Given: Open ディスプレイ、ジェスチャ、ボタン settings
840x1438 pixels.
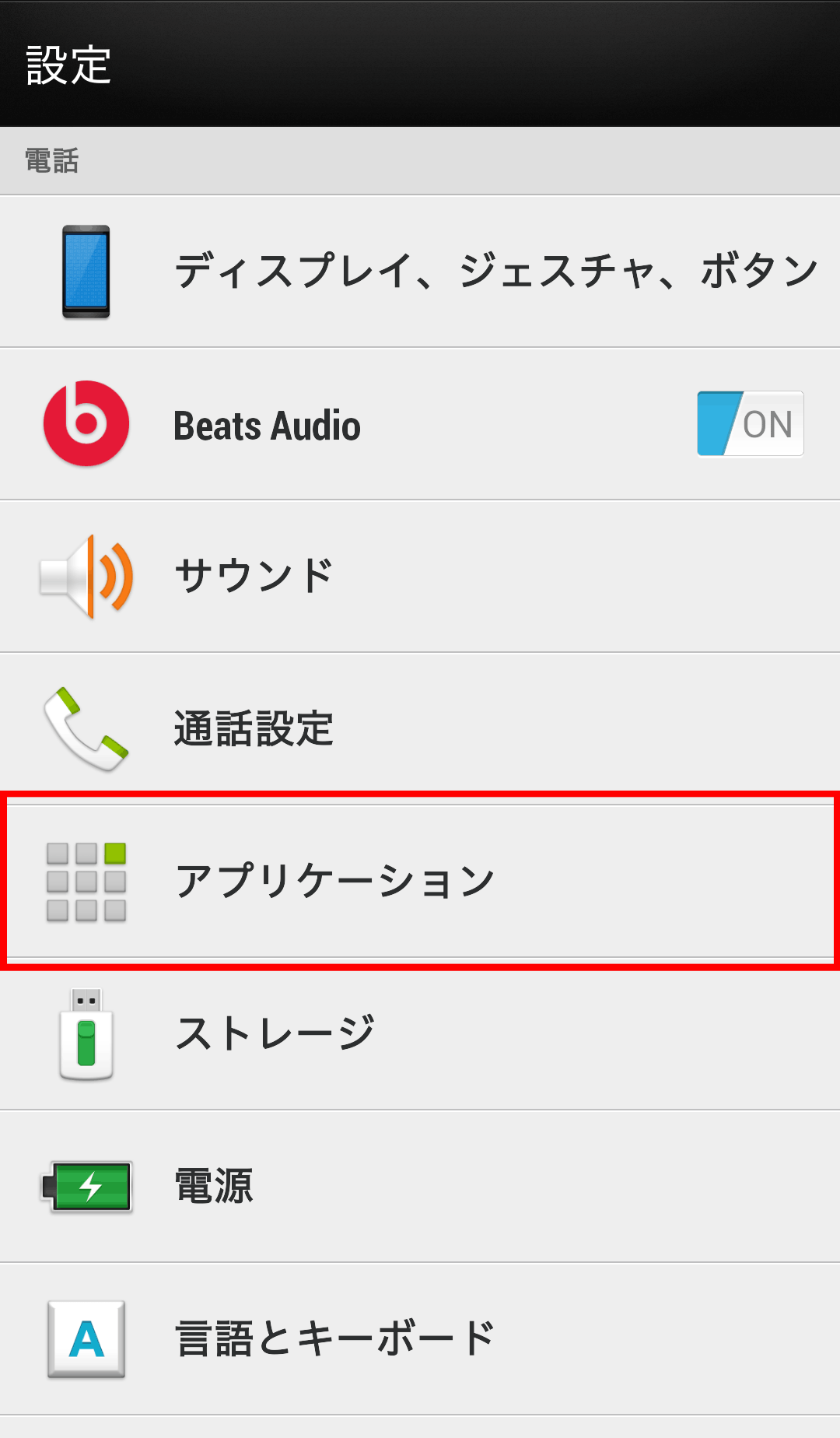Looking at the screenshot, I should point(420,272).
